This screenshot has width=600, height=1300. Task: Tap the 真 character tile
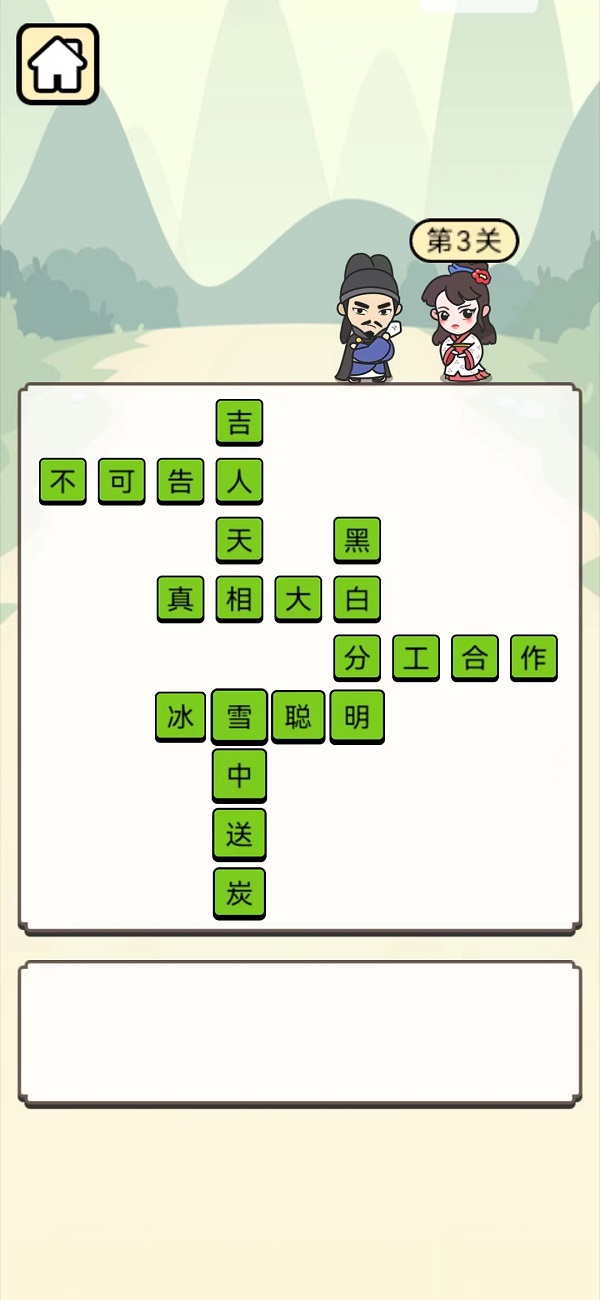coord(180,599)
